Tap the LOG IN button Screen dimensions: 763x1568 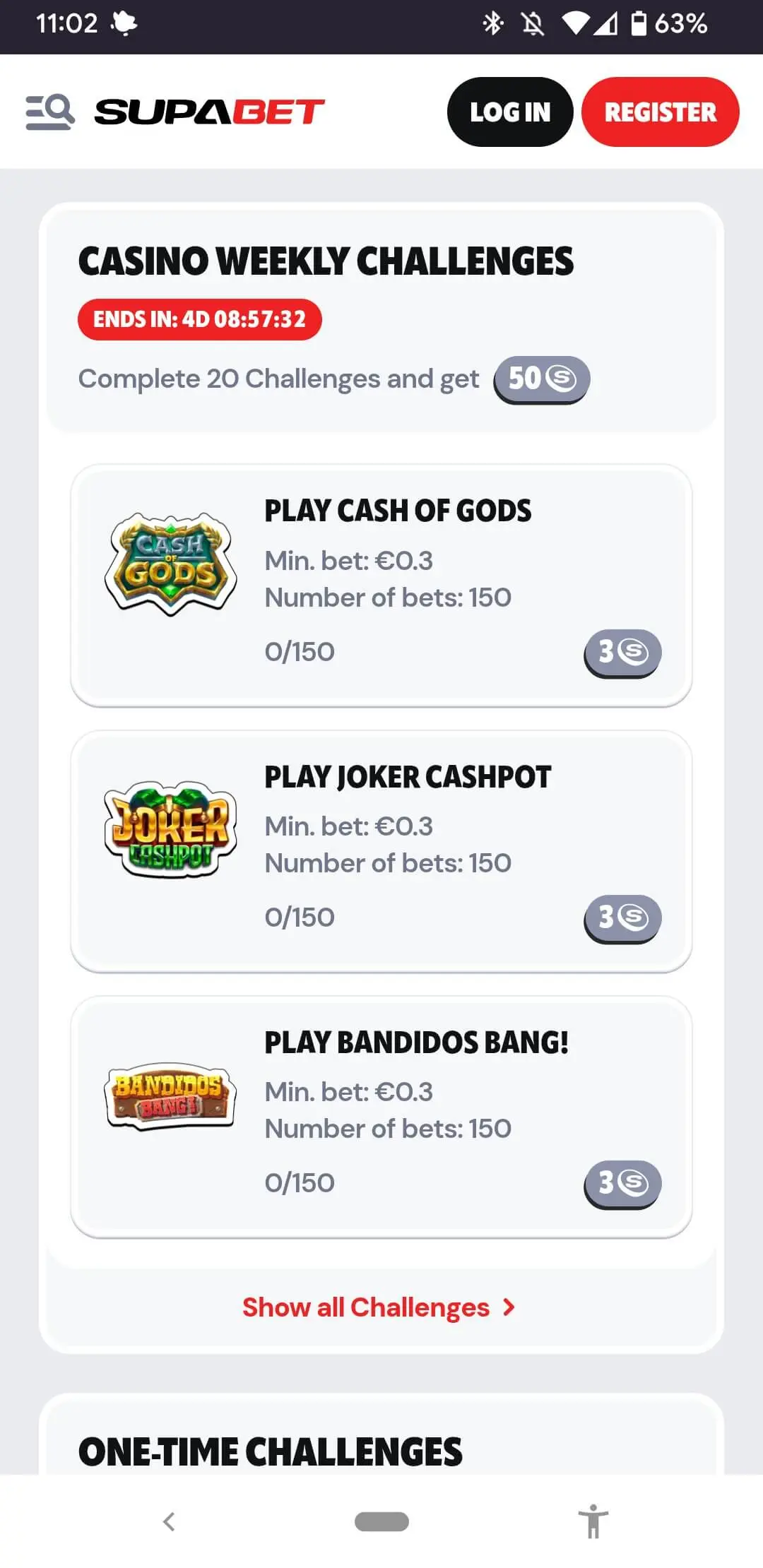pos(509,112)
